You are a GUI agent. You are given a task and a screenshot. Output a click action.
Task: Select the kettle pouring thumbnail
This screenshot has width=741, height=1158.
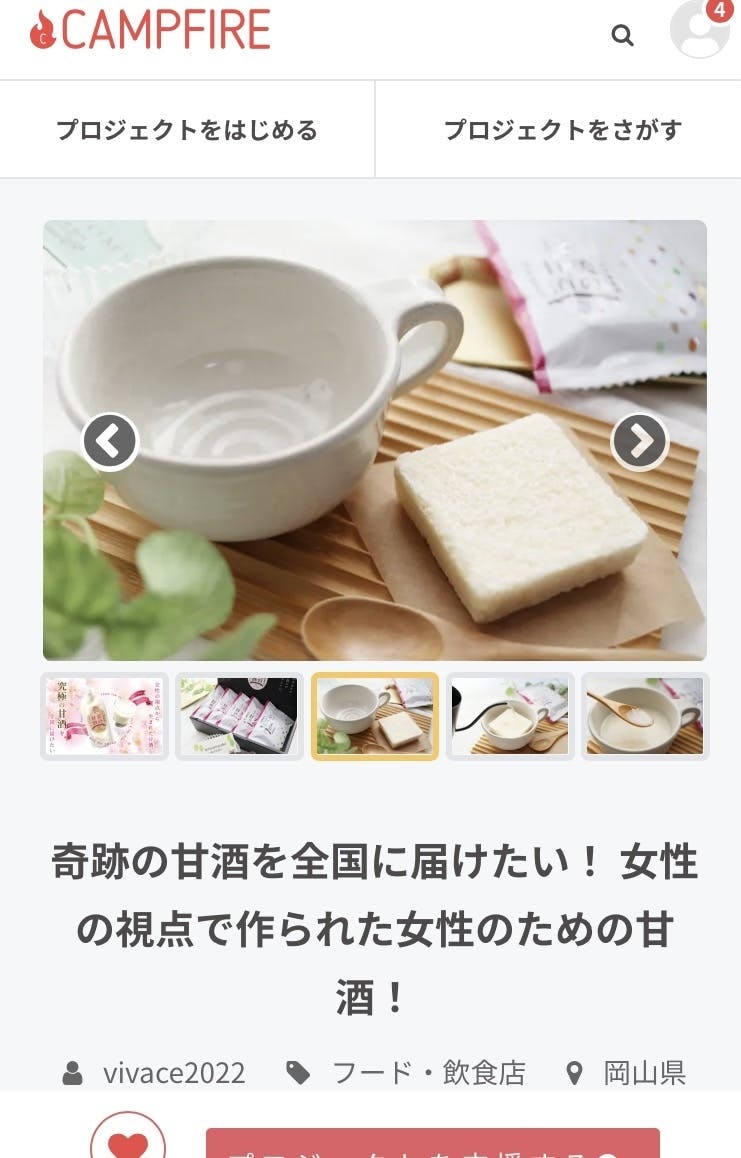pos(510,716)
